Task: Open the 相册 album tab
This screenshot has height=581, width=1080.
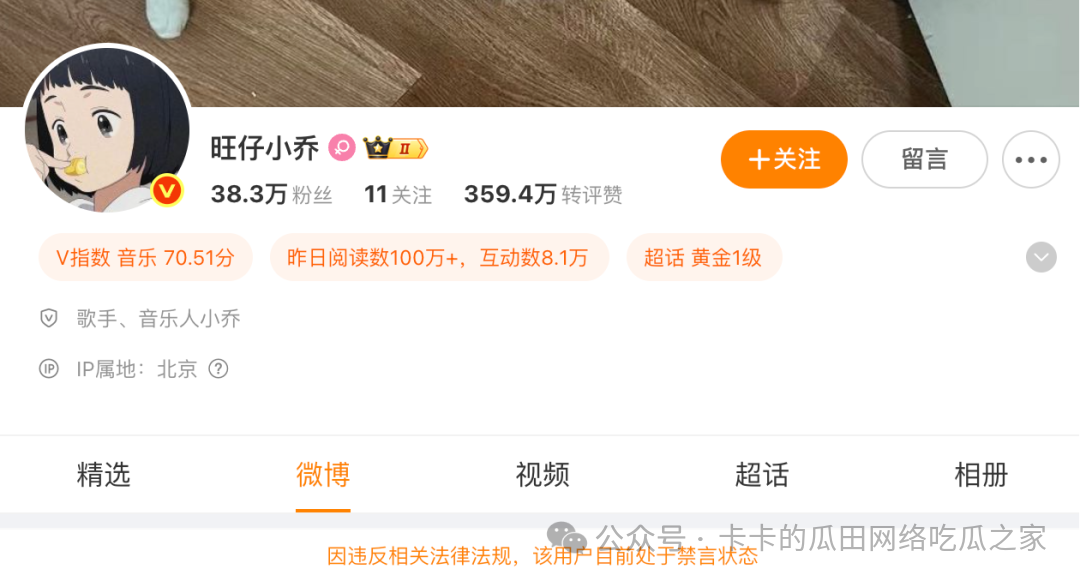Action: pos(981,474)
